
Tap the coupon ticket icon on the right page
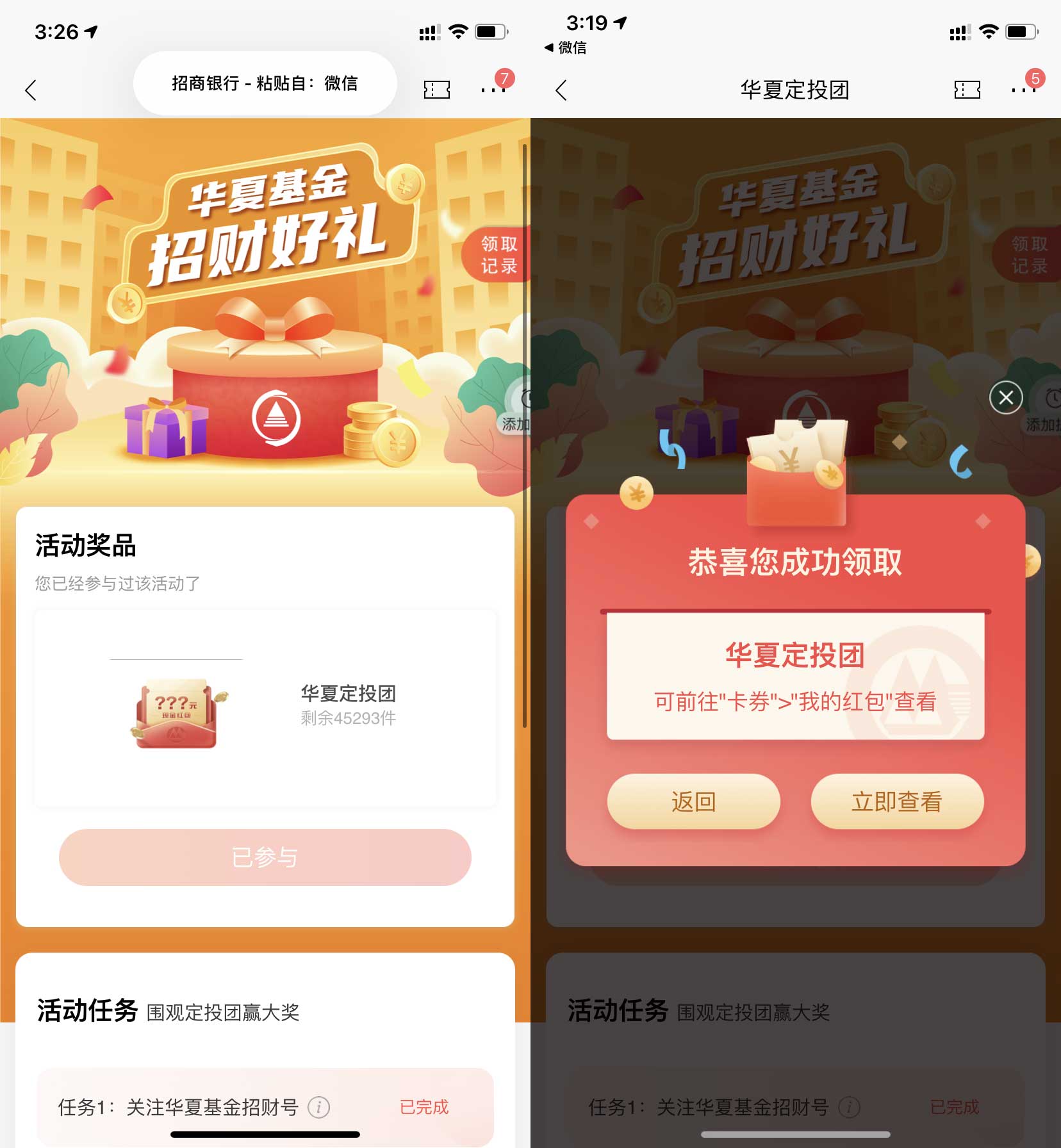(x=967, y=90)
